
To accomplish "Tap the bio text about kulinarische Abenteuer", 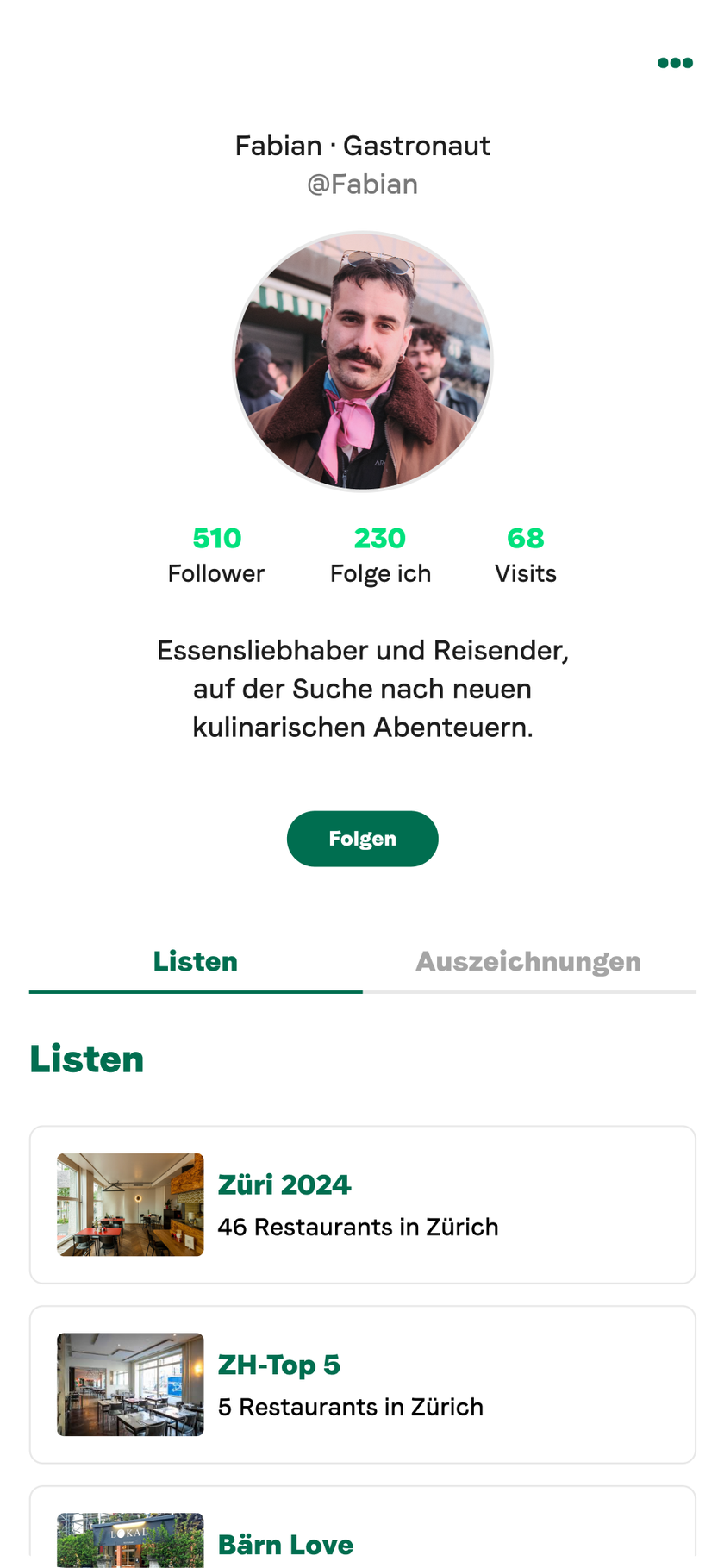I will pos(362,688).
